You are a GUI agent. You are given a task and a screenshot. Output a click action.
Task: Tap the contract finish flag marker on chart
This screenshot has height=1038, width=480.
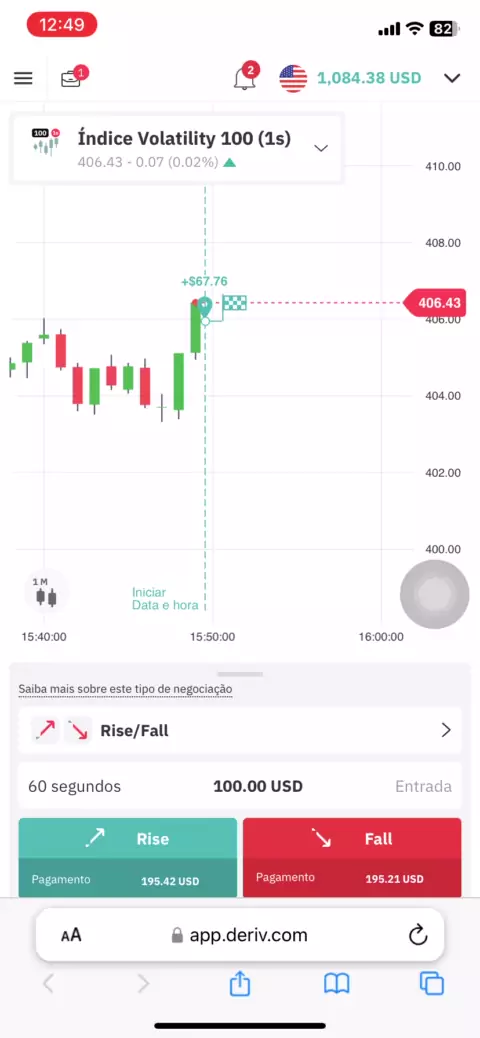point(234,303)
